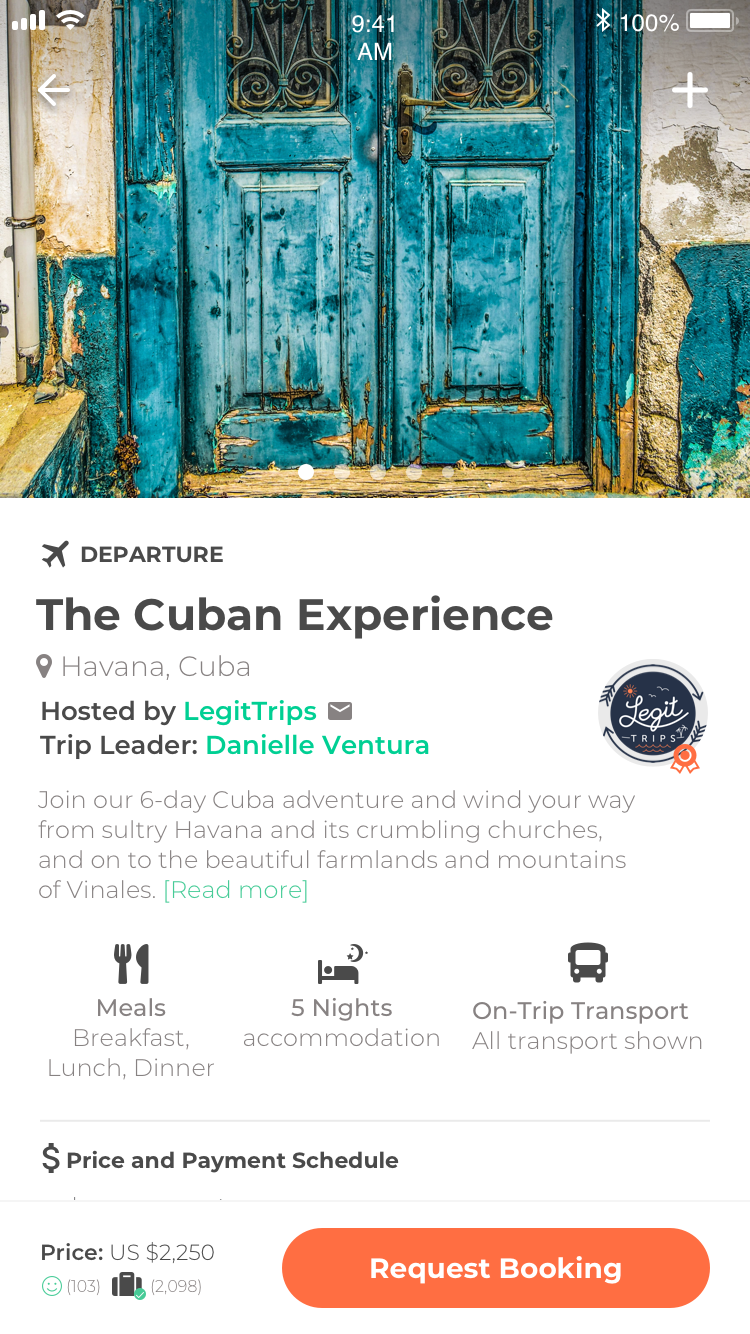This screenshot has height=1334, width=750.
Task: Jump to the second photo indicator dot
Action: coord(342,472)
